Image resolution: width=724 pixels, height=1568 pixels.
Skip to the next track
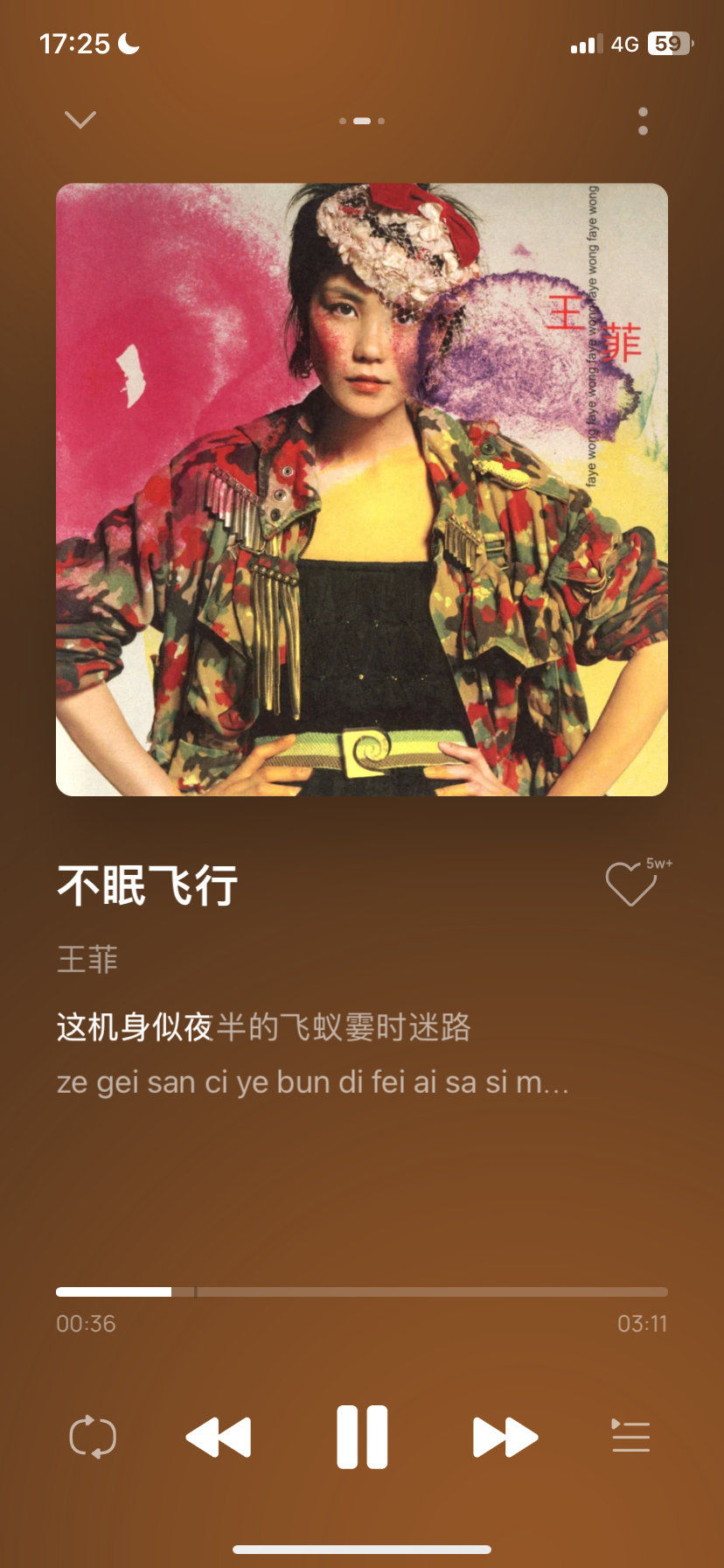tap(505, 1437)
